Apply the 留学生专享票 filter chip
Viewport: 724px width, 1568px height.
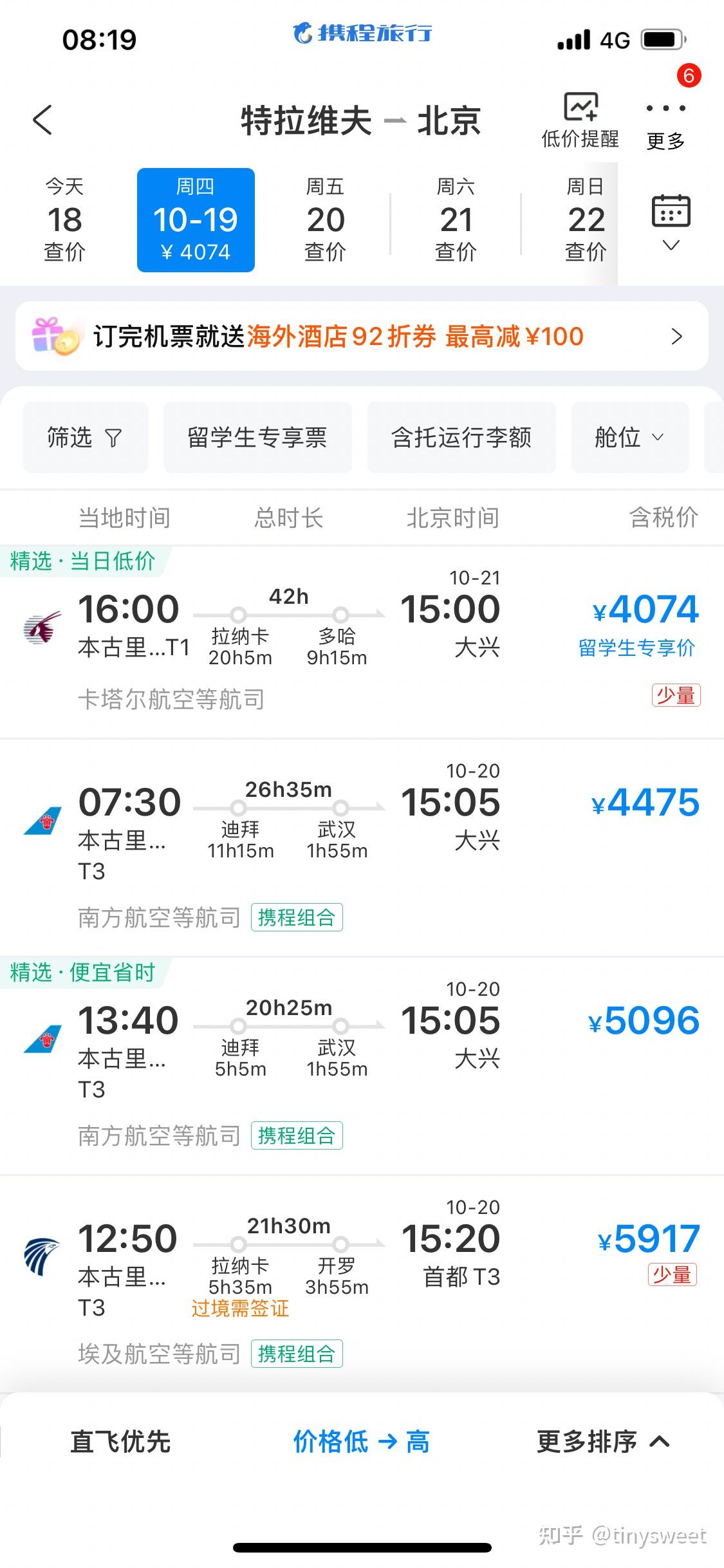coord(257,438)
